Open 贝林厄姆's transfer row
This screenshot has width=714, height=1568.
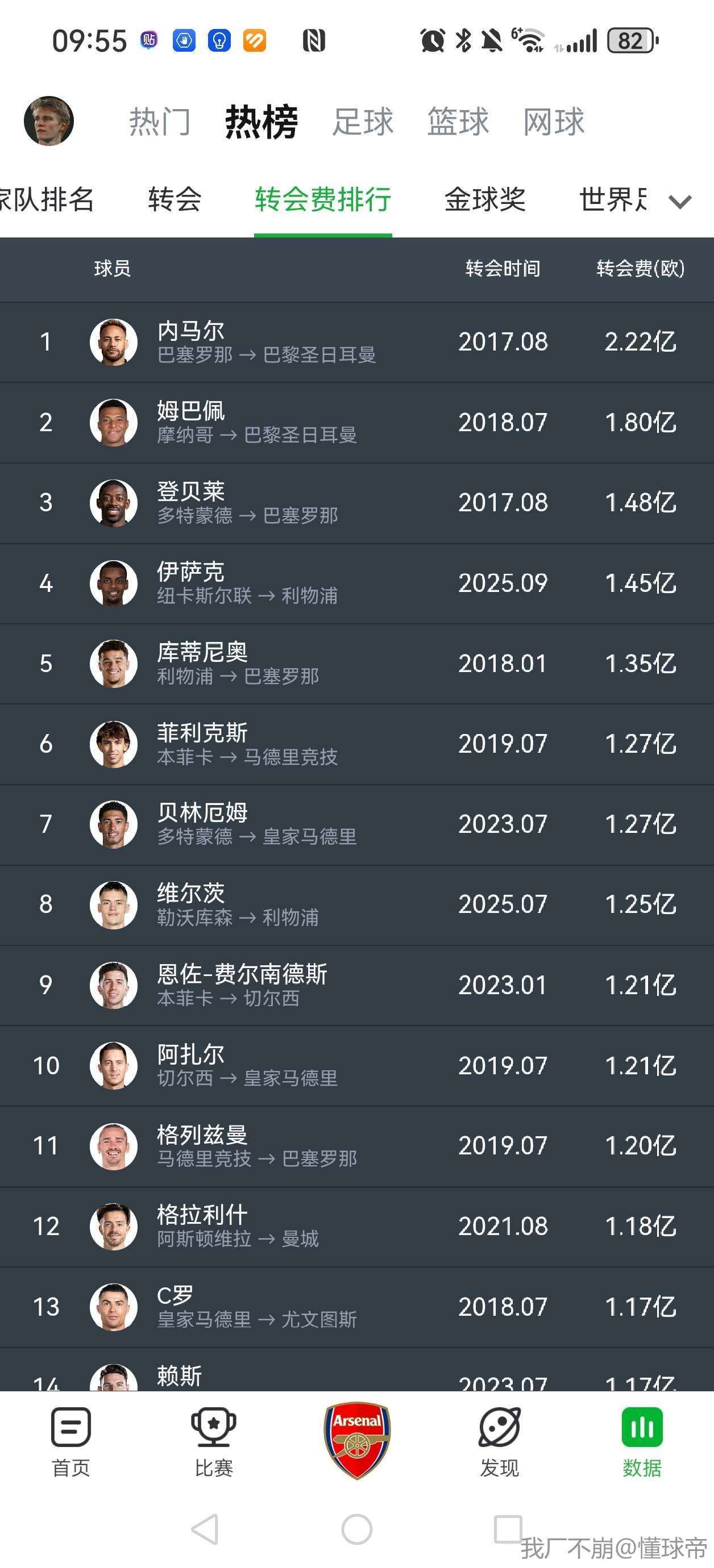(x=357, y=824)
